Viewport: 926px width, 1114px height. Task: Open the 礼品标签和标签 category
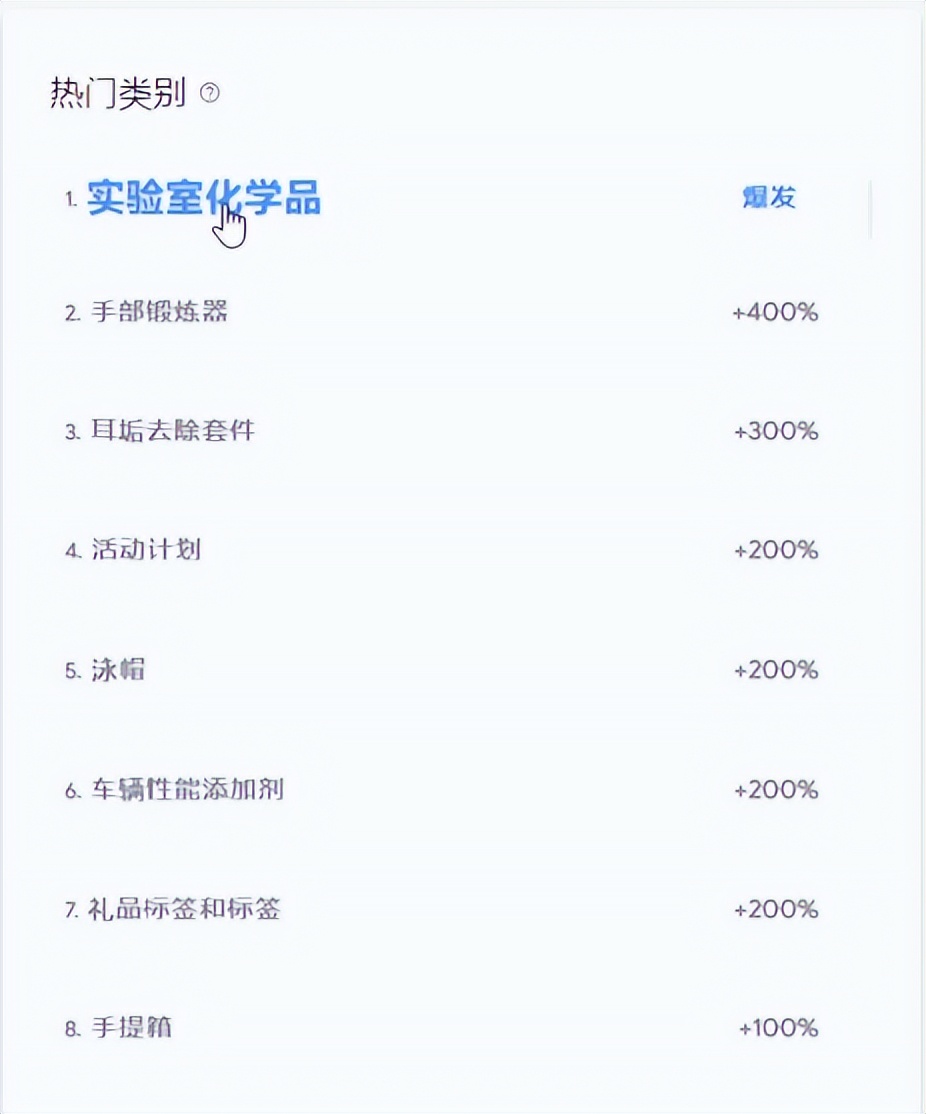(x=185, y=909)
